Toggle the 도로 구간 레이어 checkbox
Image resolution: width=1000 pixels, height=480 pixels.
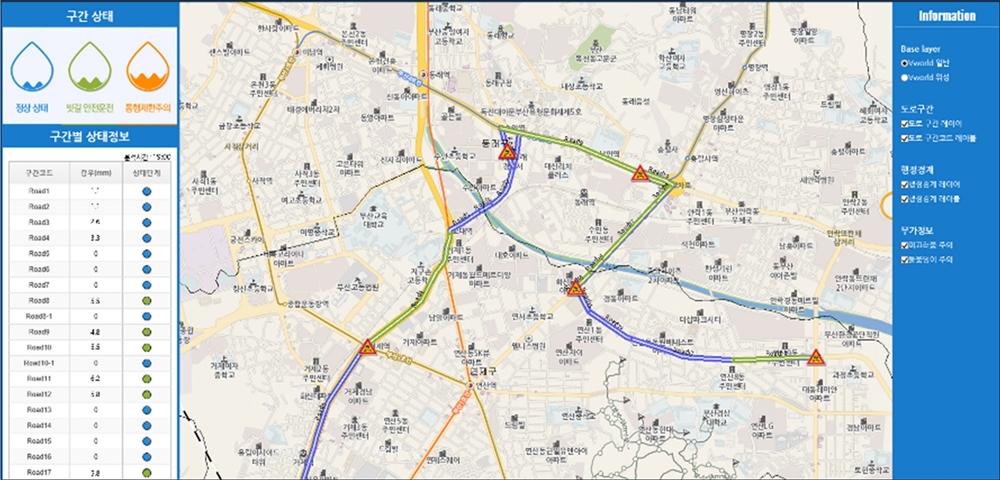pos(905,124)
